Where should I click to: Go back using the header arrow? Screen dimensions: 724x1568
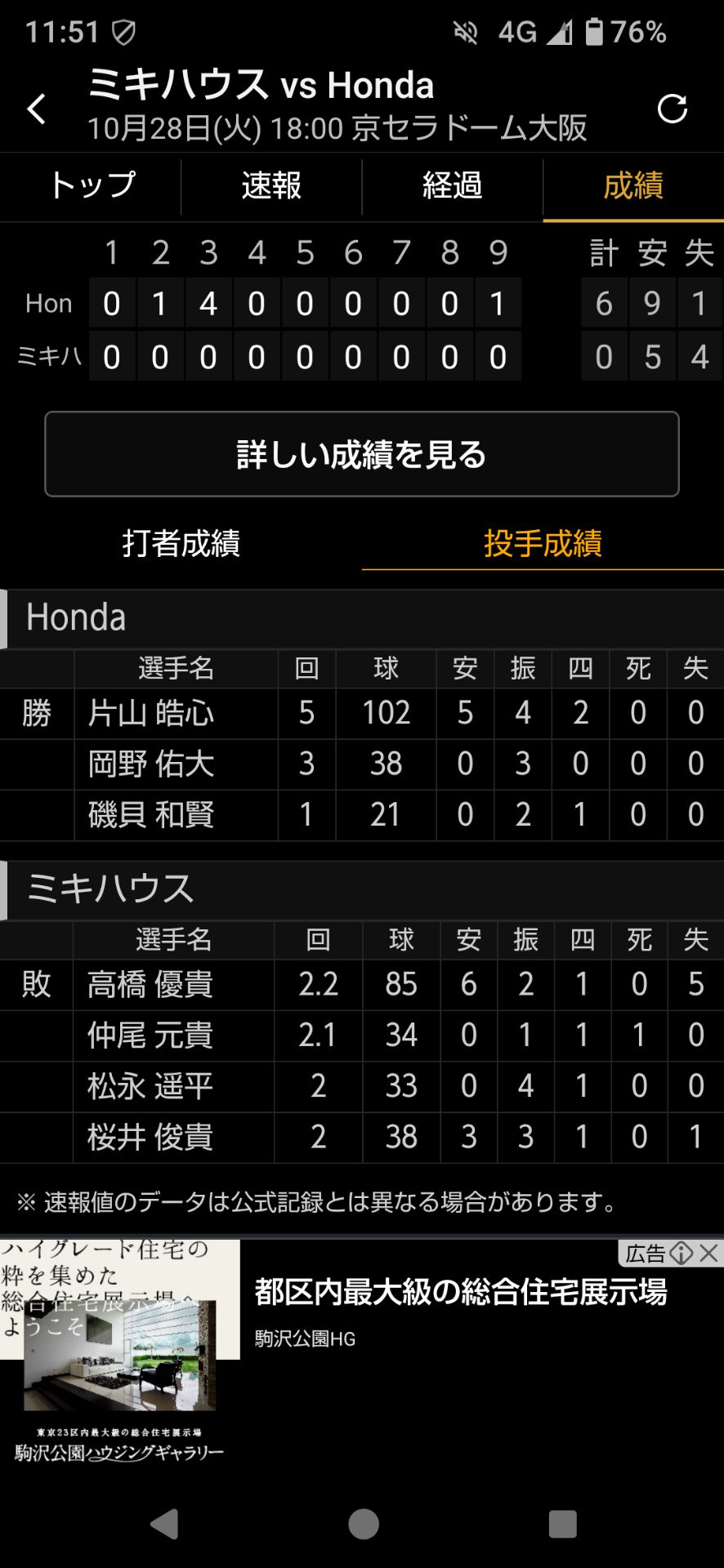click(37, 109)
